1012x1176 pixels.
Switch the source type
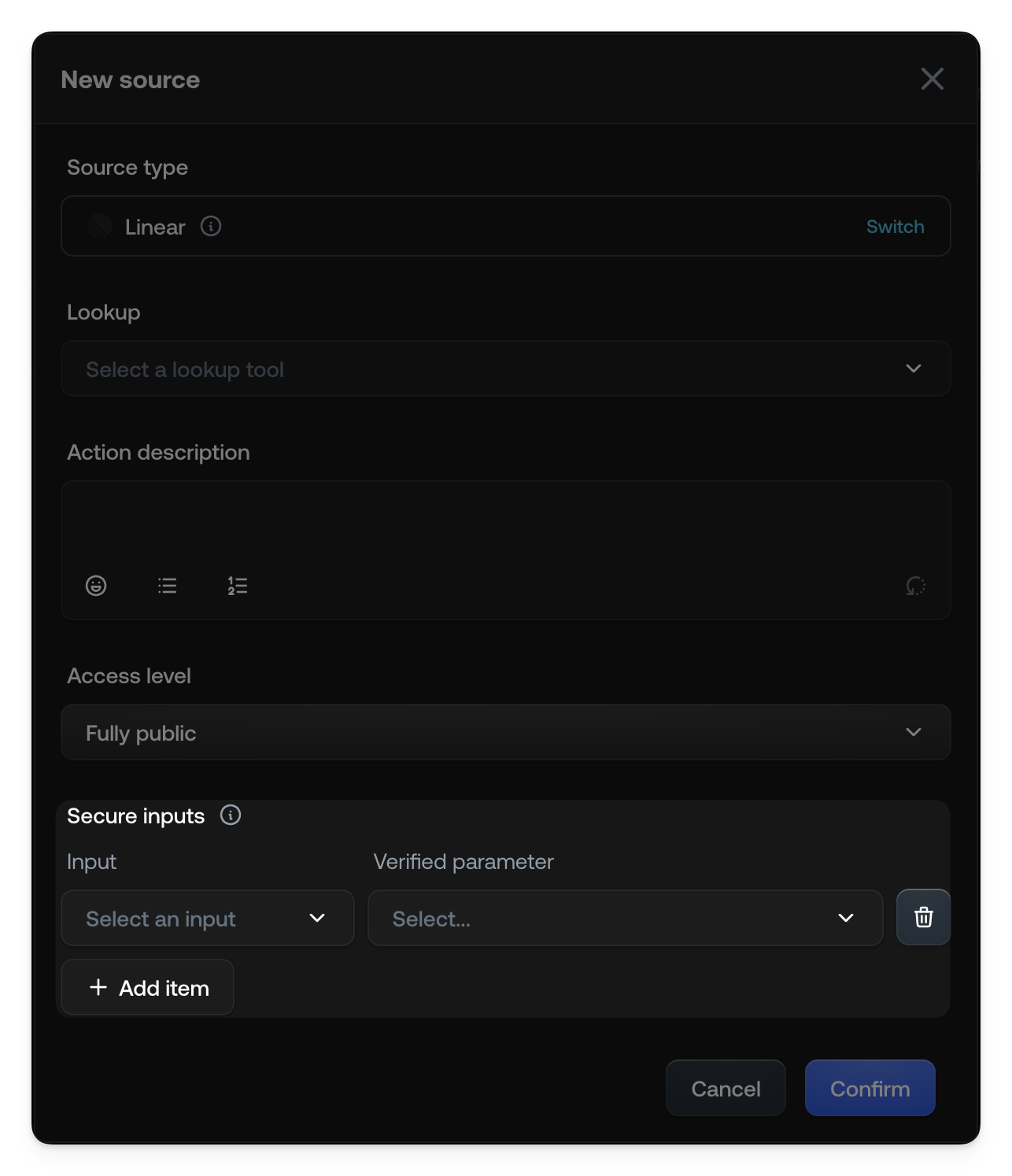click(x=895, y=226)
